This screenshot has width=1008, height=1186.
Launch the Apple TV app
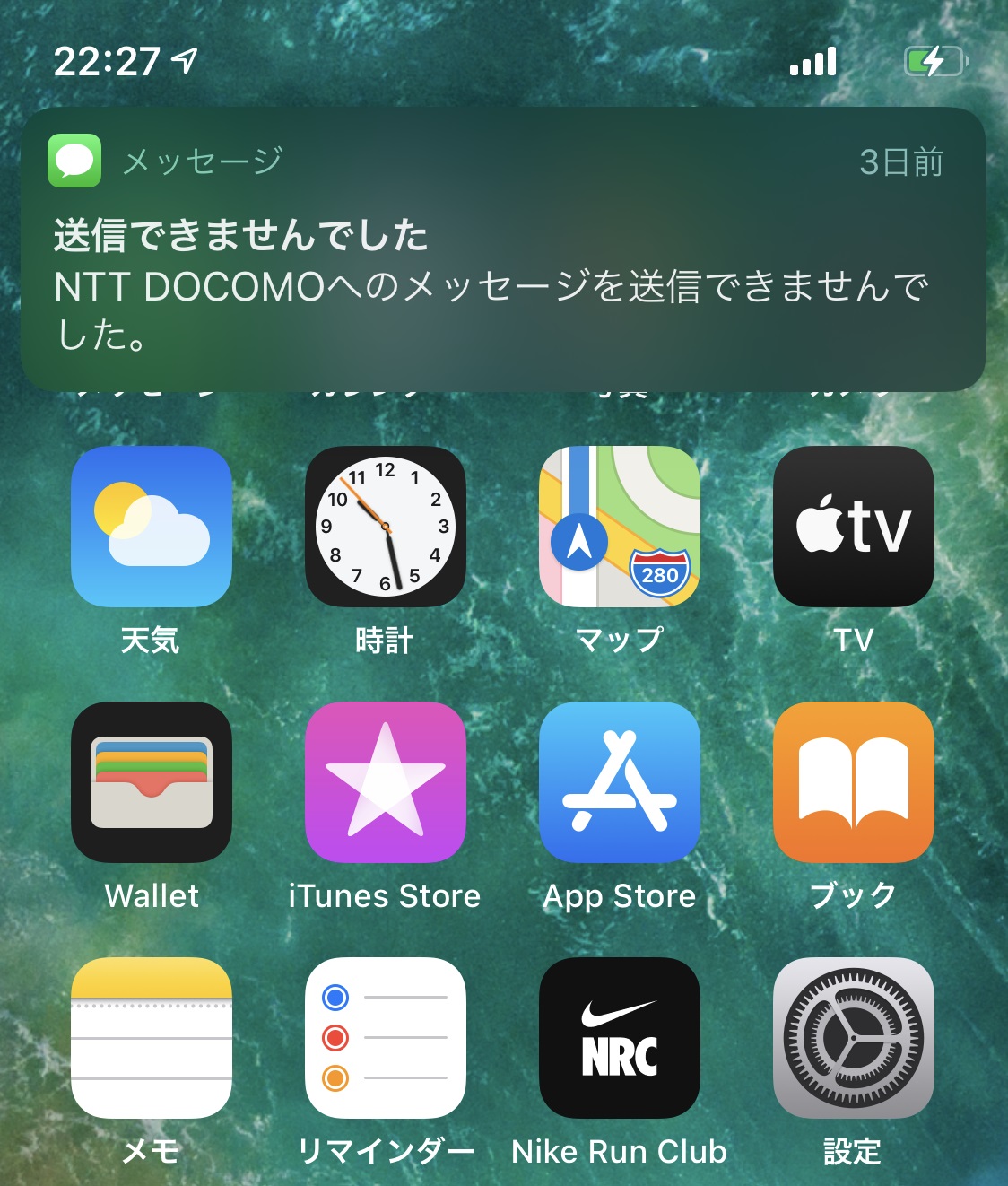pos(854,527)
